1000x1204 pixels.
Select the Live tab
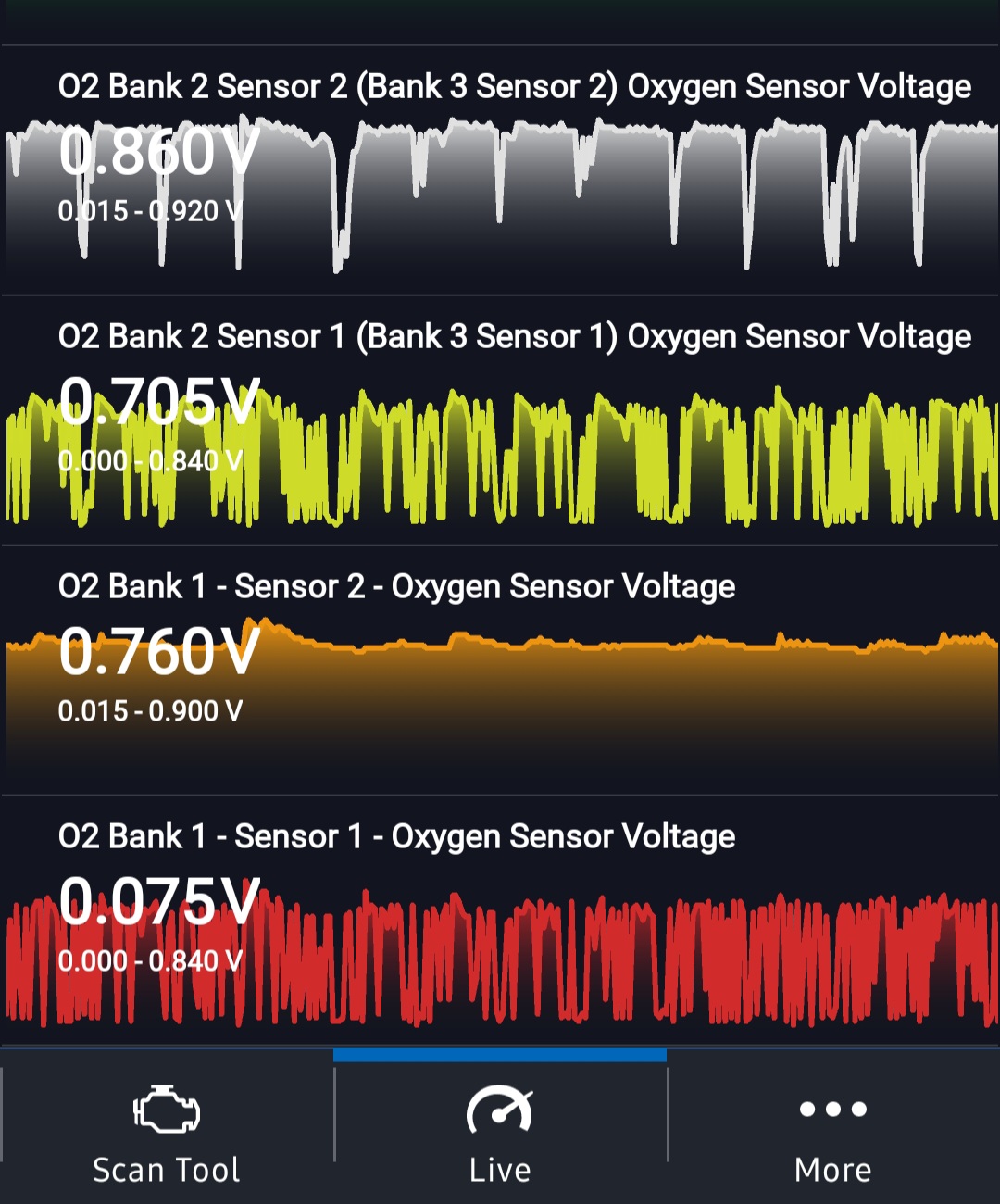click(x=500, y=1132)
